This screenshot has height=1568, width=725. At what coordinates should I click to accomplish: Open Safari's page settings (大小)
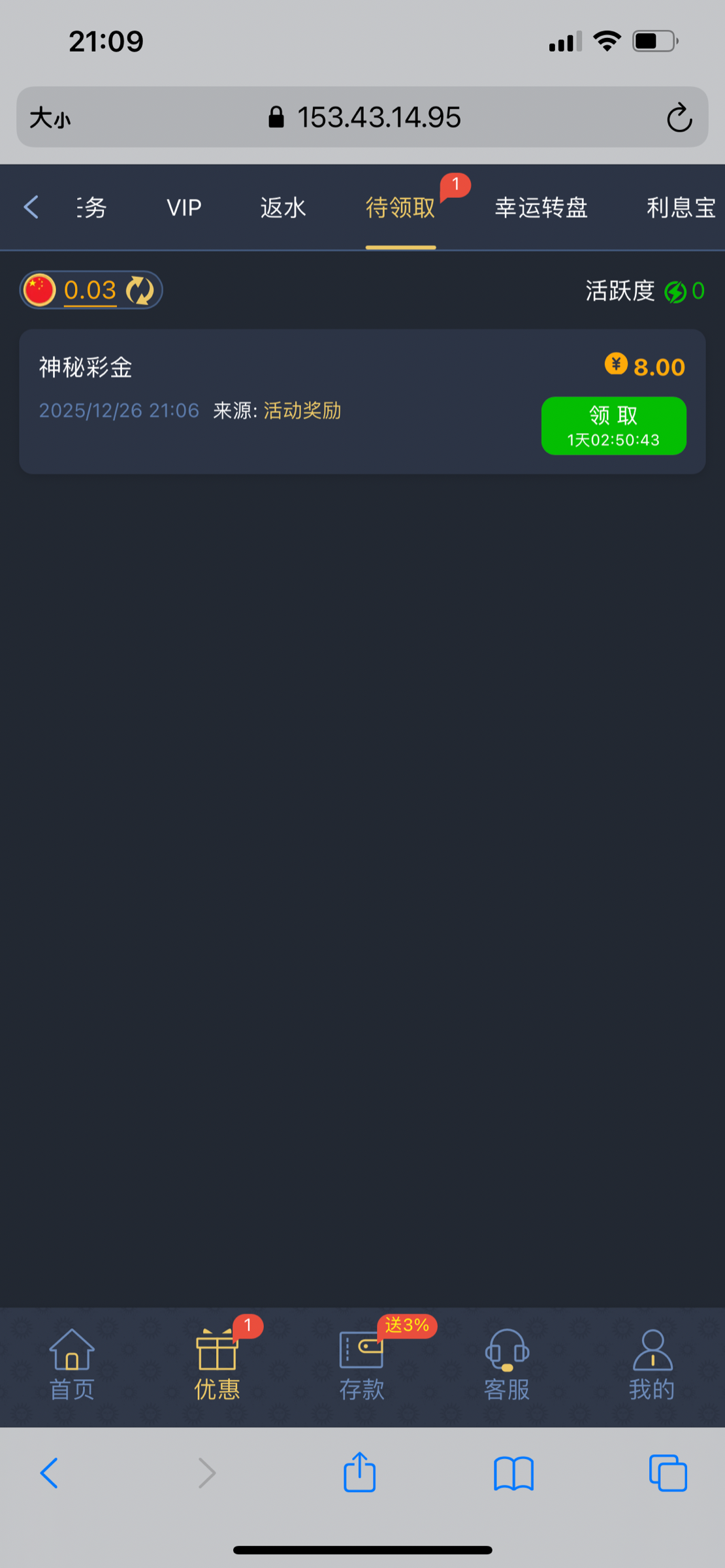point(50,118)
